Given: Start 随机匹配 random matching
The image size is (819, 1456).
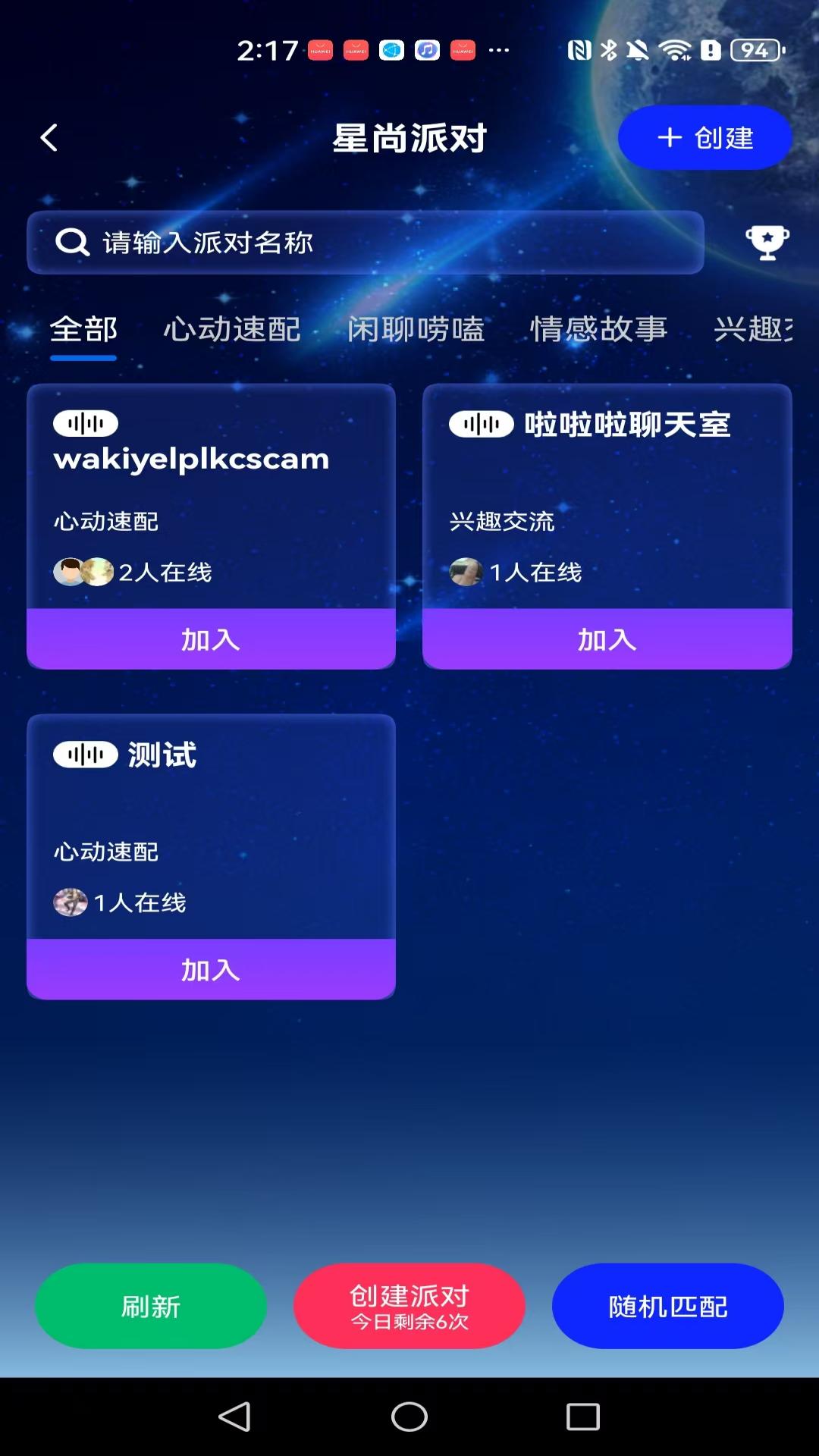Looking at the screenshot, I should [667, 1306].
